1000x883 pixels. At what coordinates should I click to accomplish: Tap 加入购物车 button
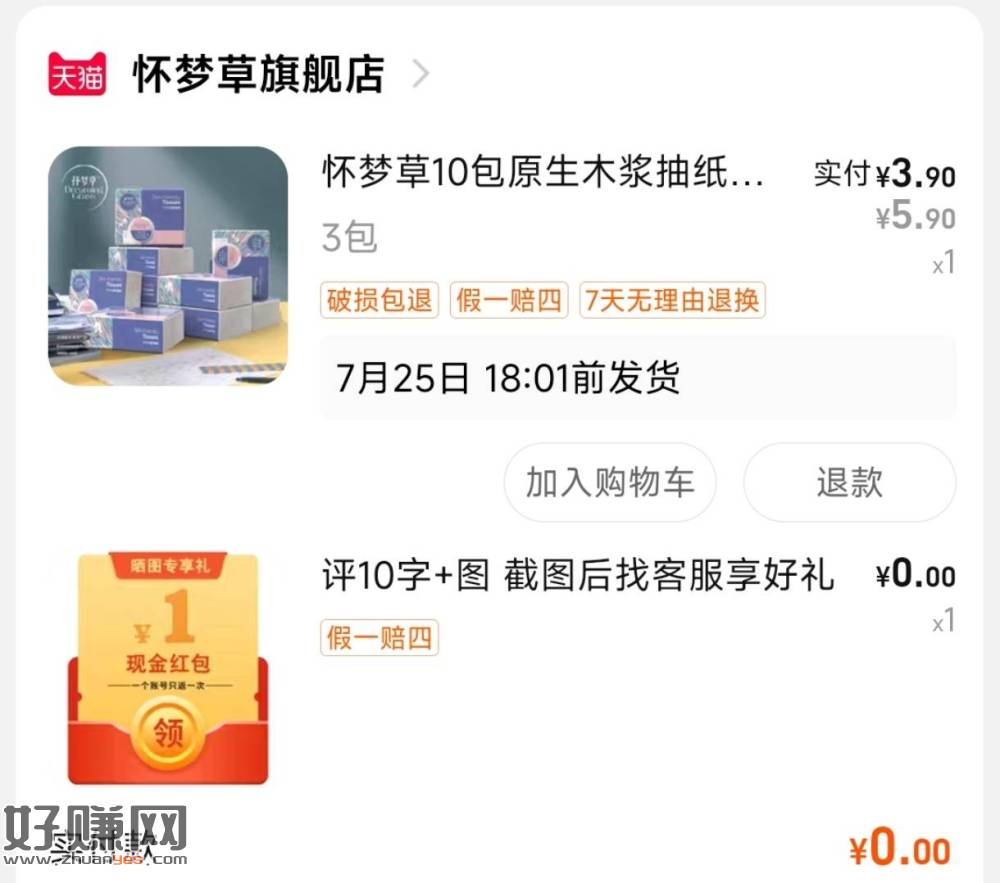pos(609,482)
